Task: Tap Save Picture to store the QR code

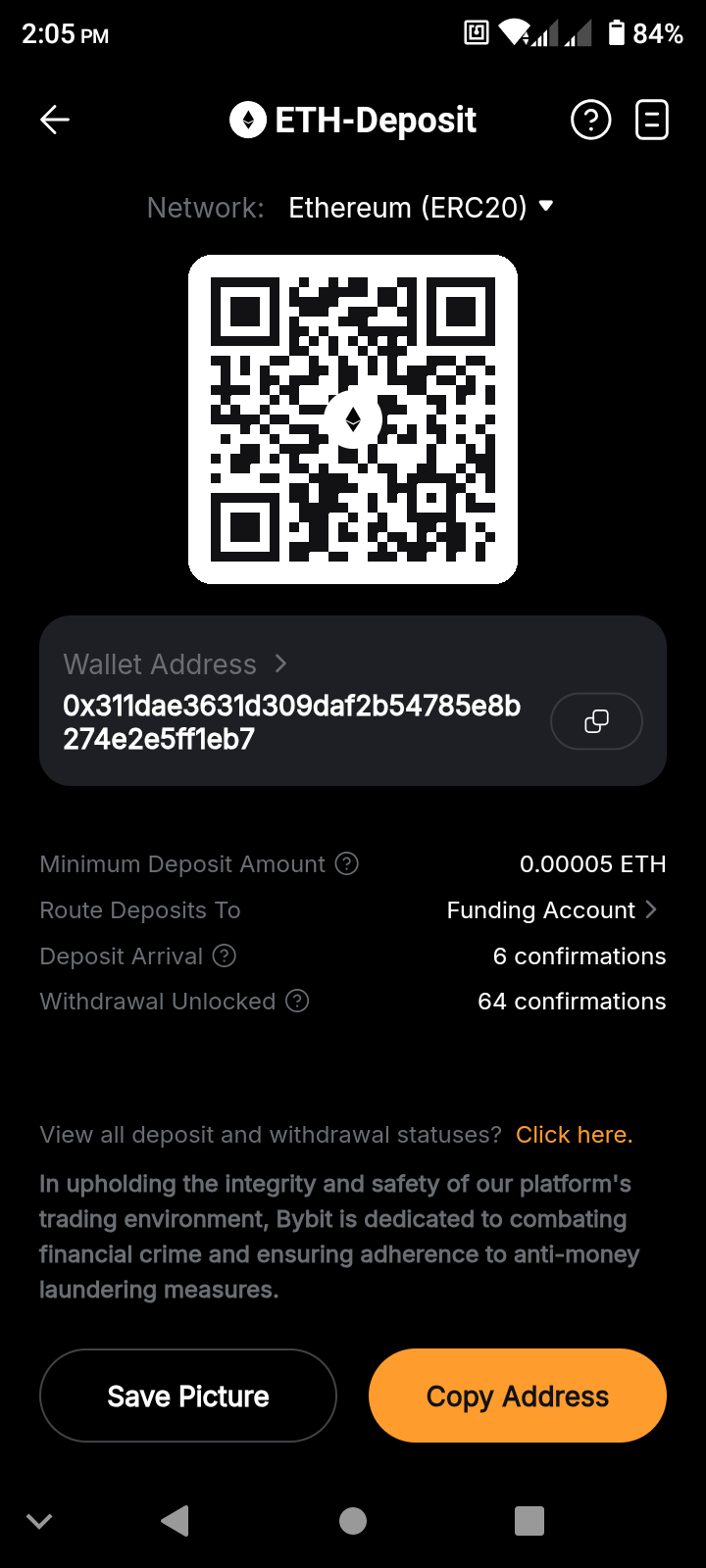Action: [x=187, y=1396]
